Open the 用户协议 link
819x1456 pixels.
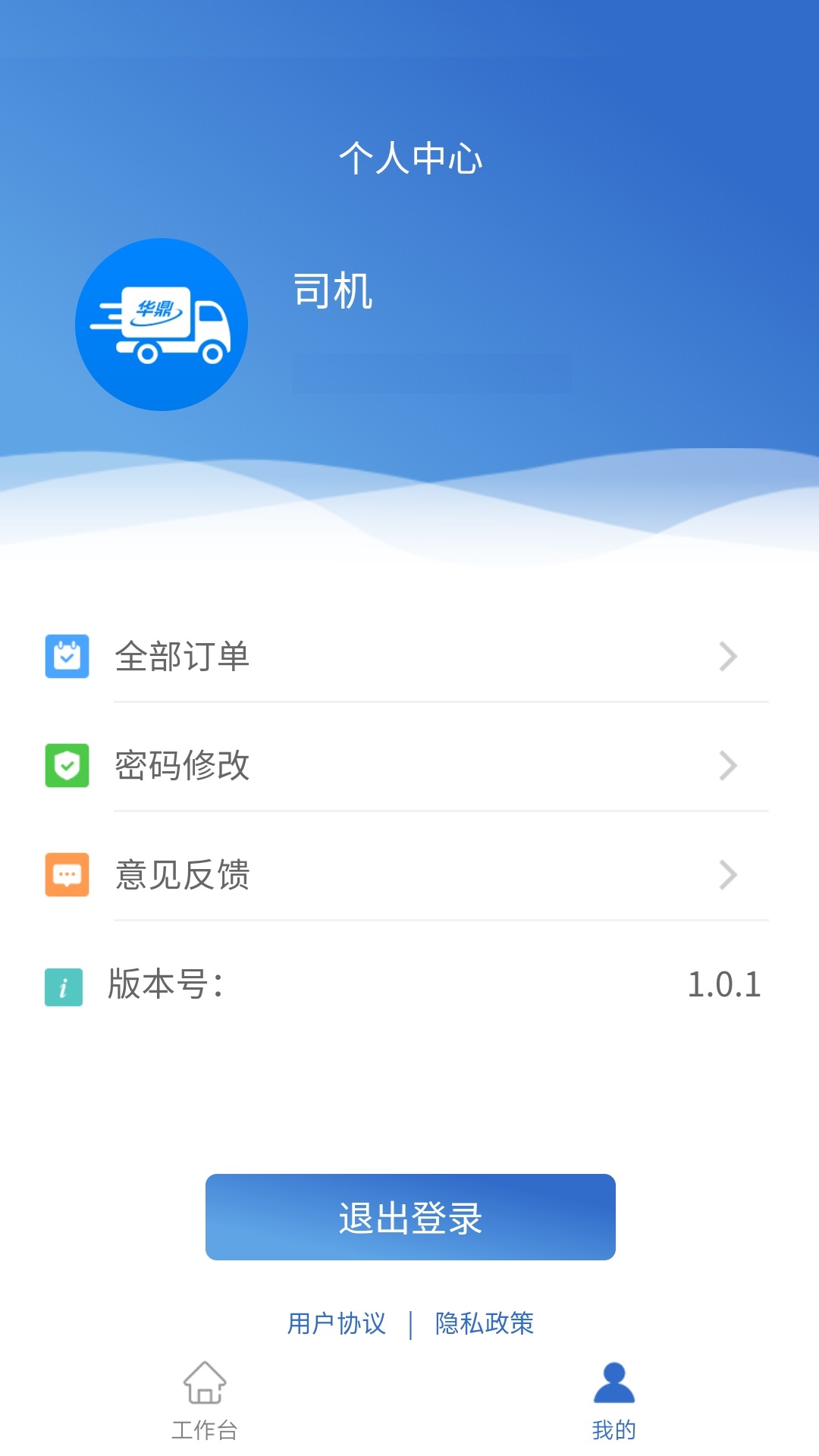click(336, 1323)
